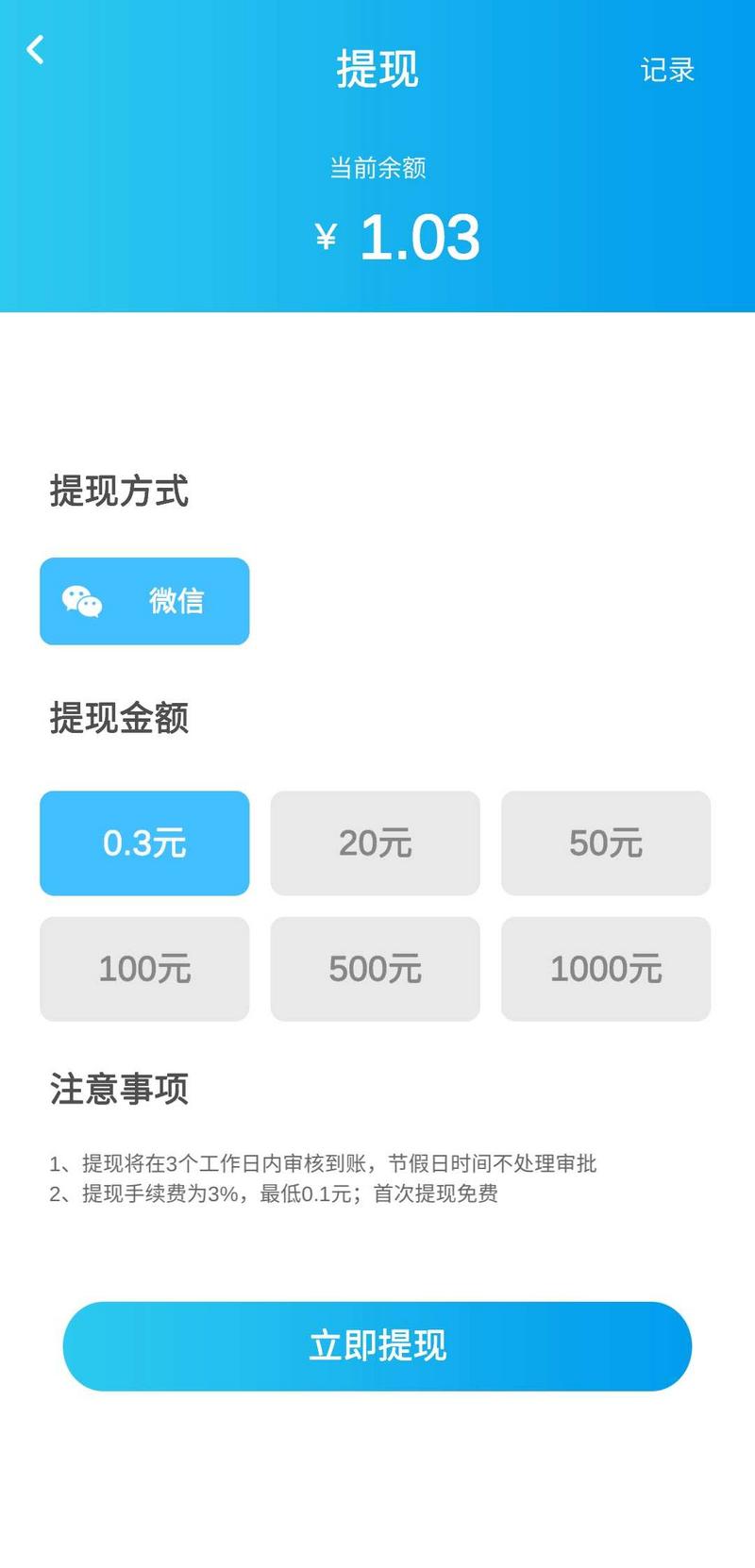Toggle the selected 0.3元 amount option
755x1568 pixels.
tap(143, 842)
